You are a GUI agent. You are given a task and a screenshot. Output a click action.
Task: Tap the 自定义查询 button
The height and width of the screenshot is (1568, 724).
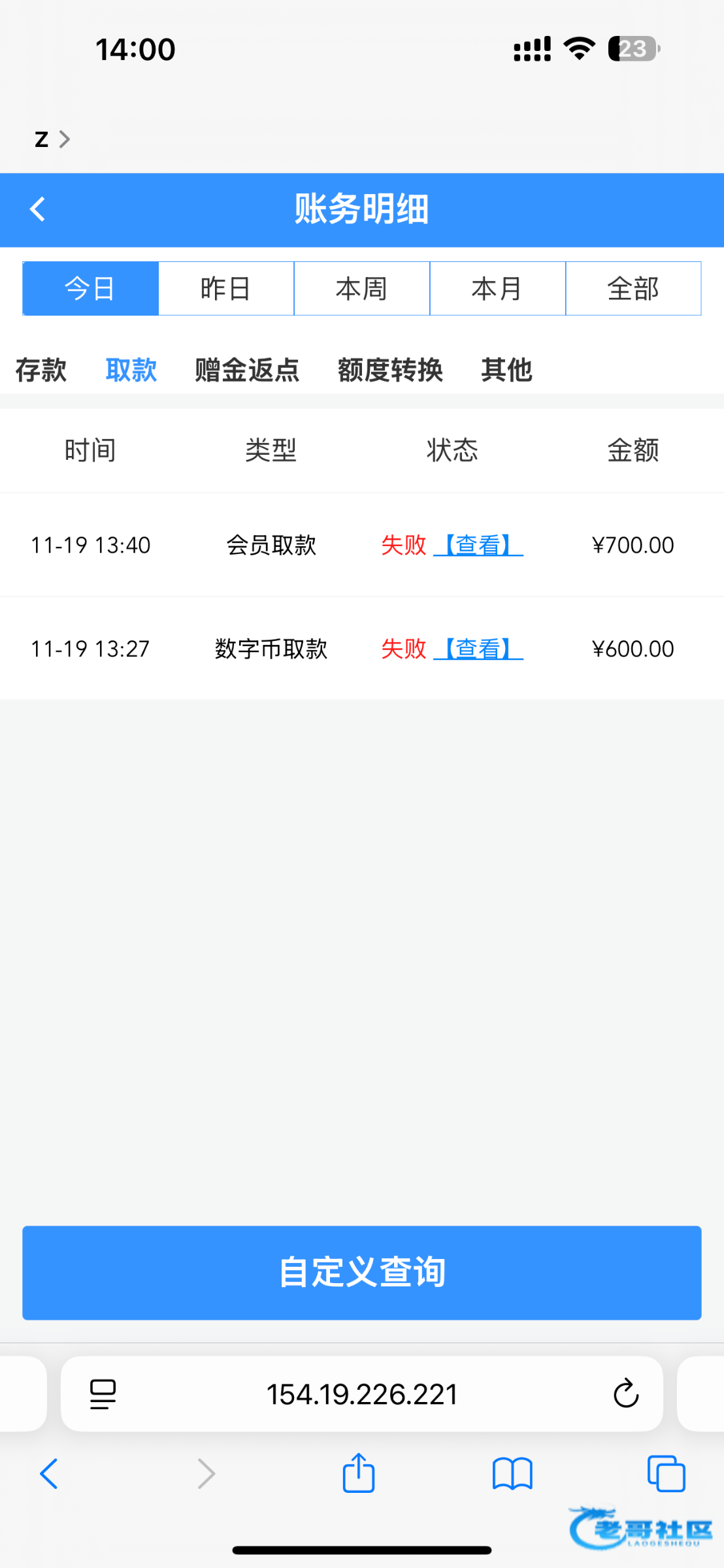[x=362, y=1273]
